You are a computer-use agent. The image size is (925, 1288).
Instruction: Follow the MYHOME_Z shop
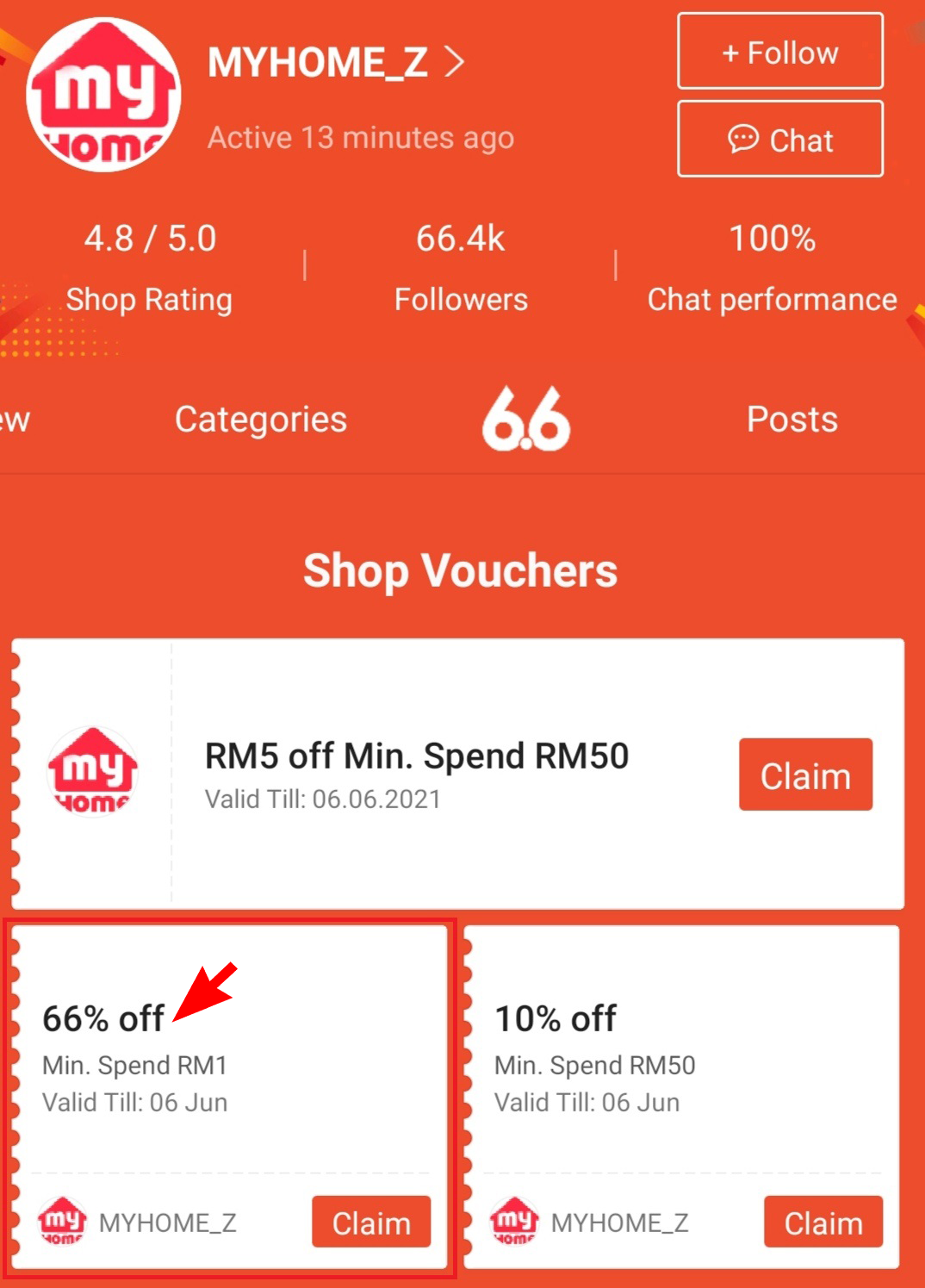(x=779, y=52)
